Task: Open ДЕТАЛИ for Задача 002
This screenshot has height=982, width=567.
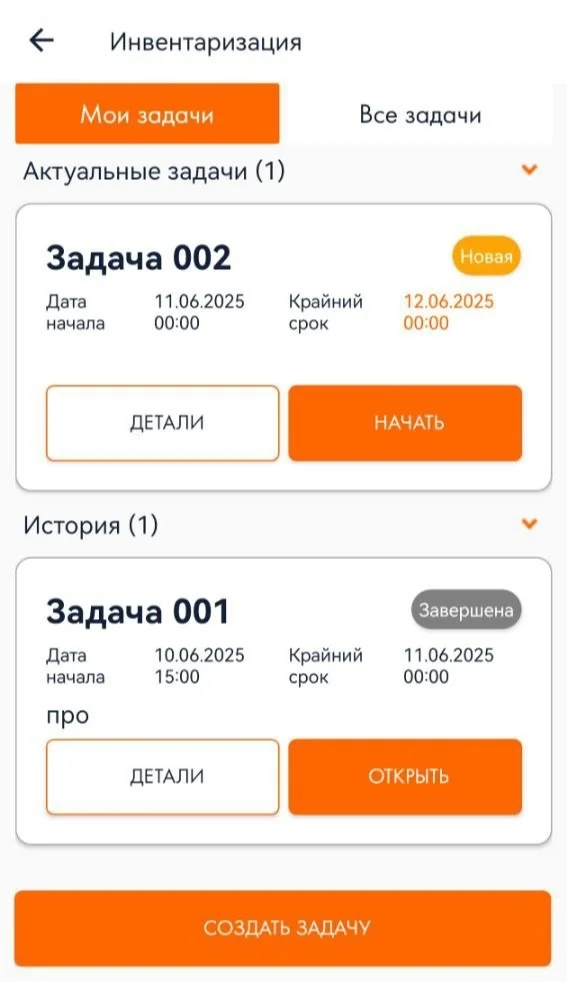Action: click(x=162, y=423)
